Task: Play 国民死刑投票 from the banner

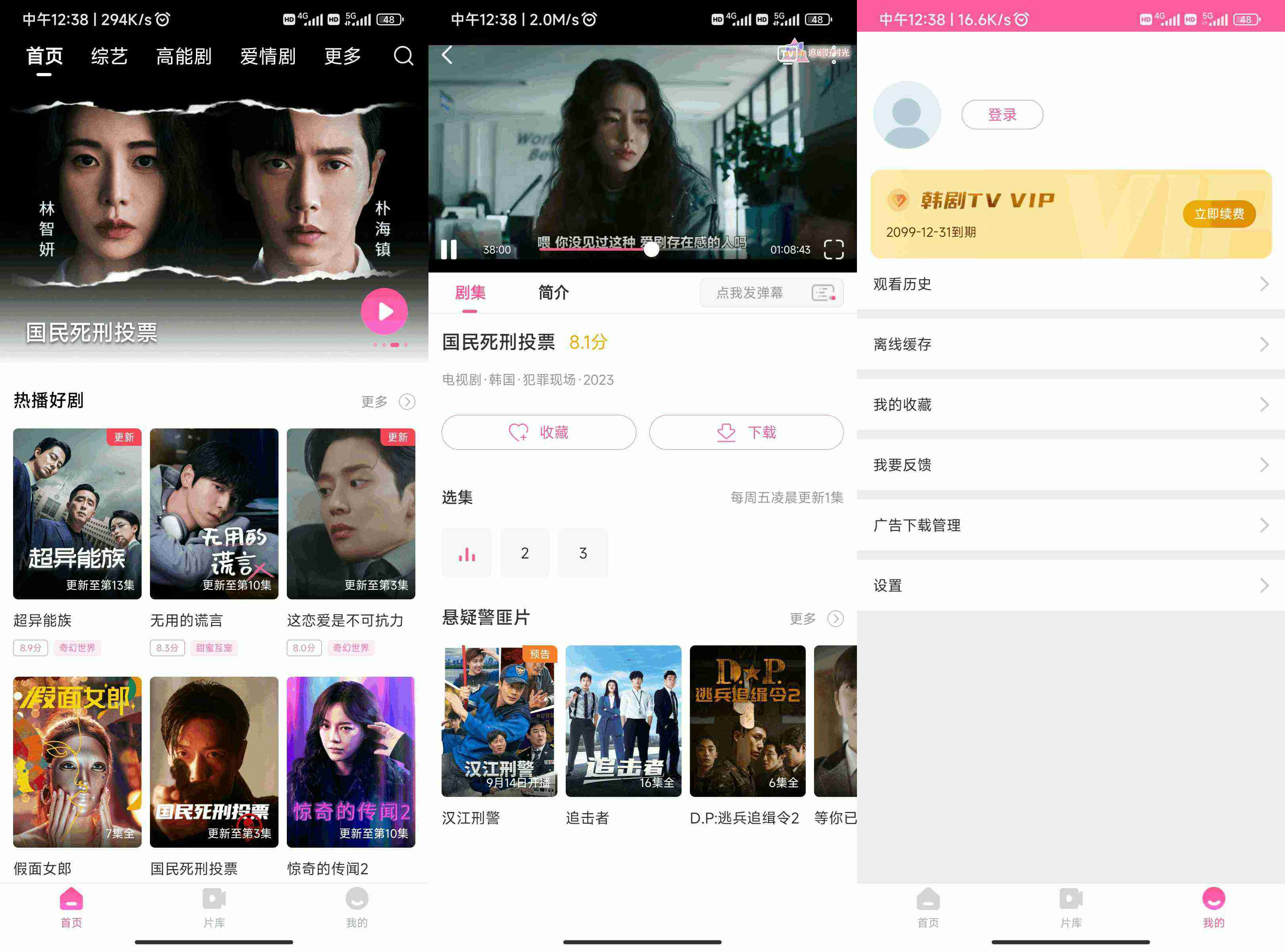Action: coord(384,311)
